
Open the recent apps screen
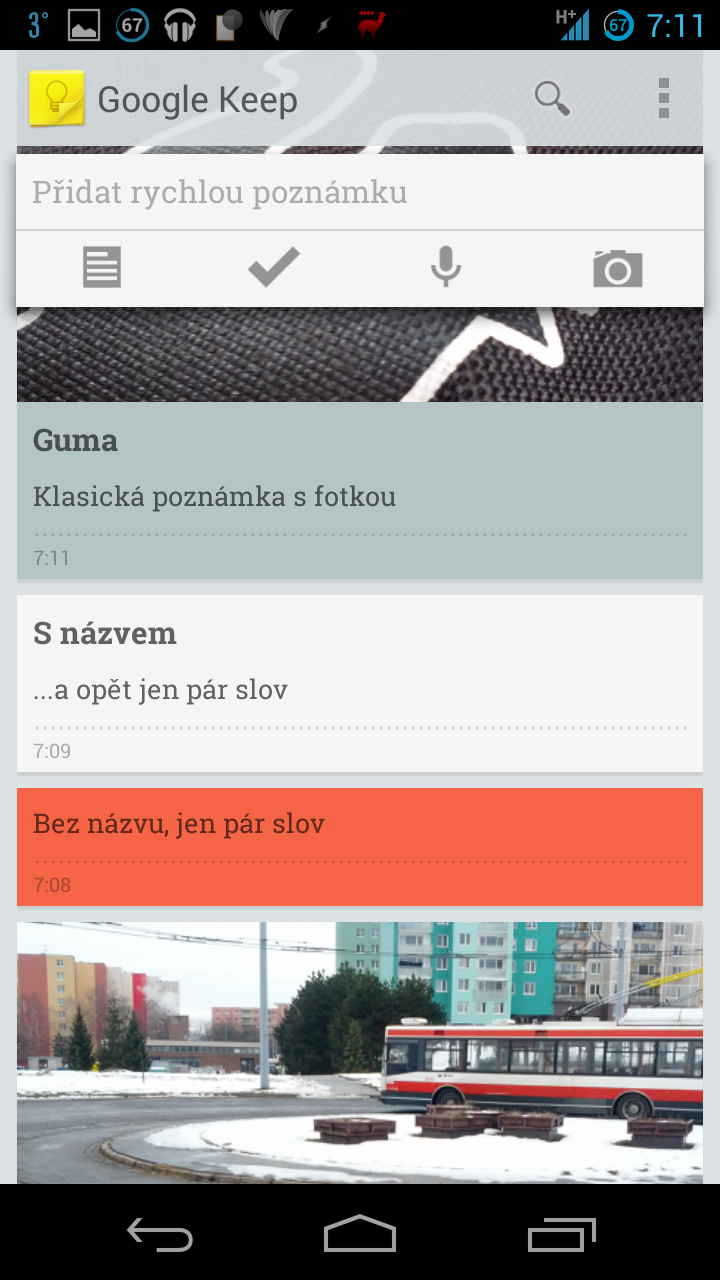tap(561, 1234)
